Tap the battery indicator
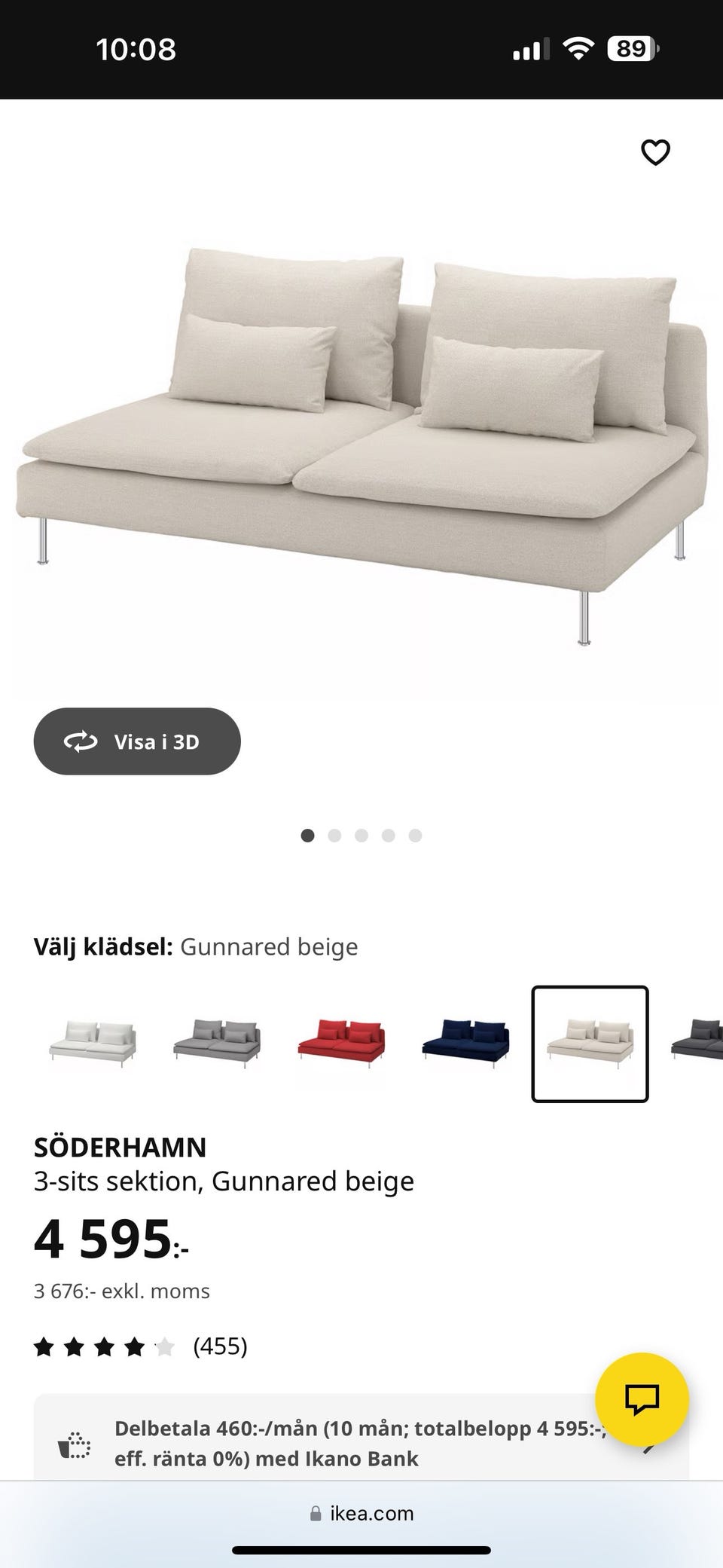Image resolution: width=723 pixels, height=1568 pixels. click(x=630, y=48)
